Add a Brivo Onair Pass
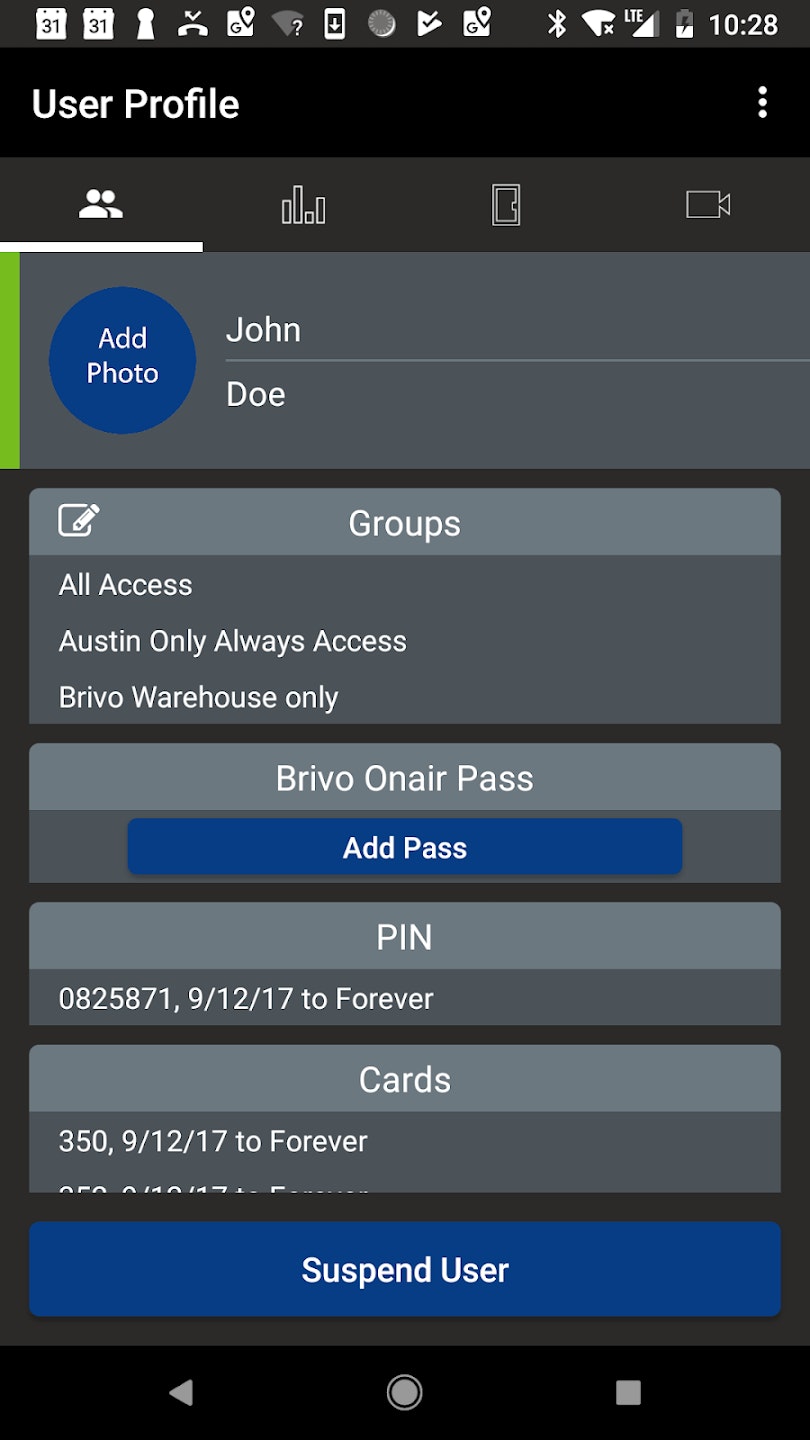810x1440 pixels. 405,847
